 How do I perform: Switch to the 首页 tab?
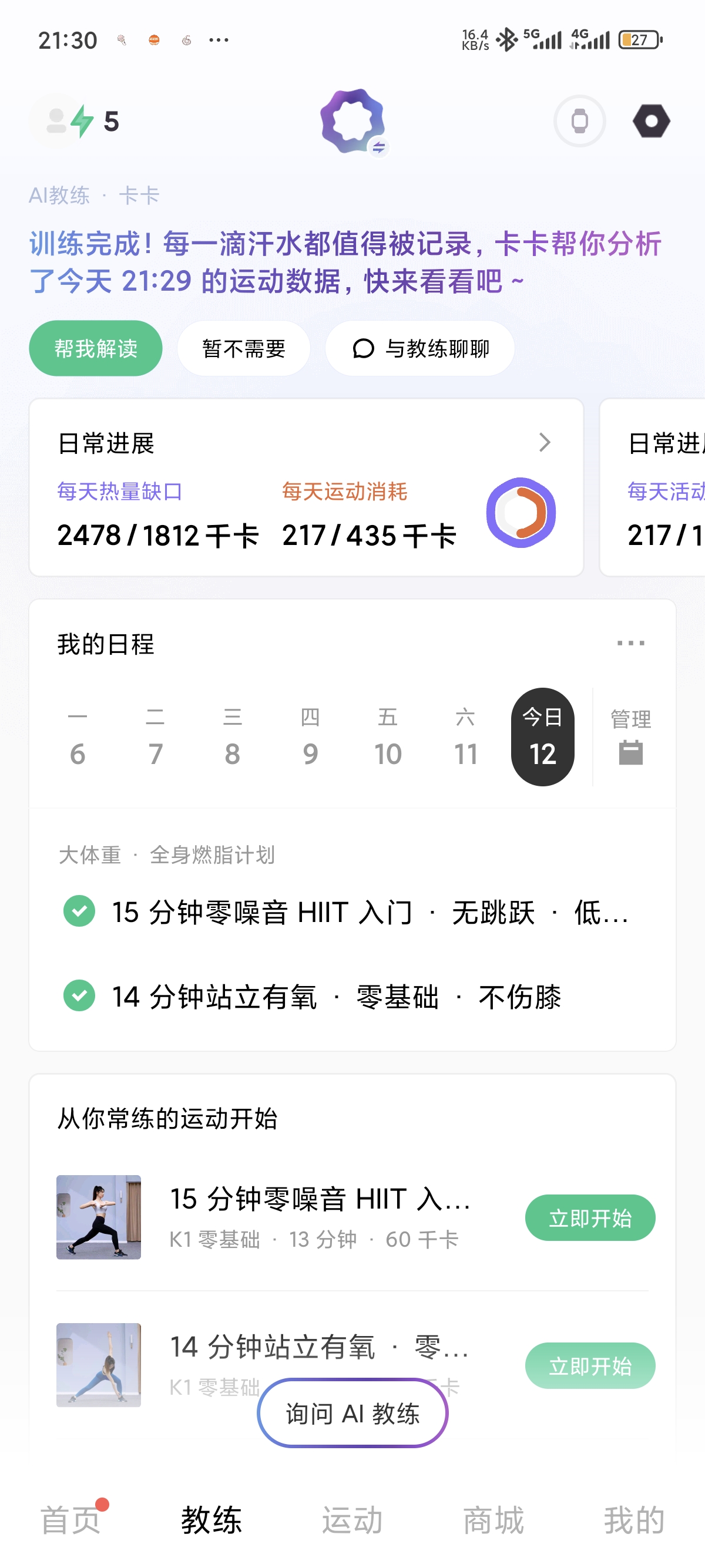(x=70, y=1519)
